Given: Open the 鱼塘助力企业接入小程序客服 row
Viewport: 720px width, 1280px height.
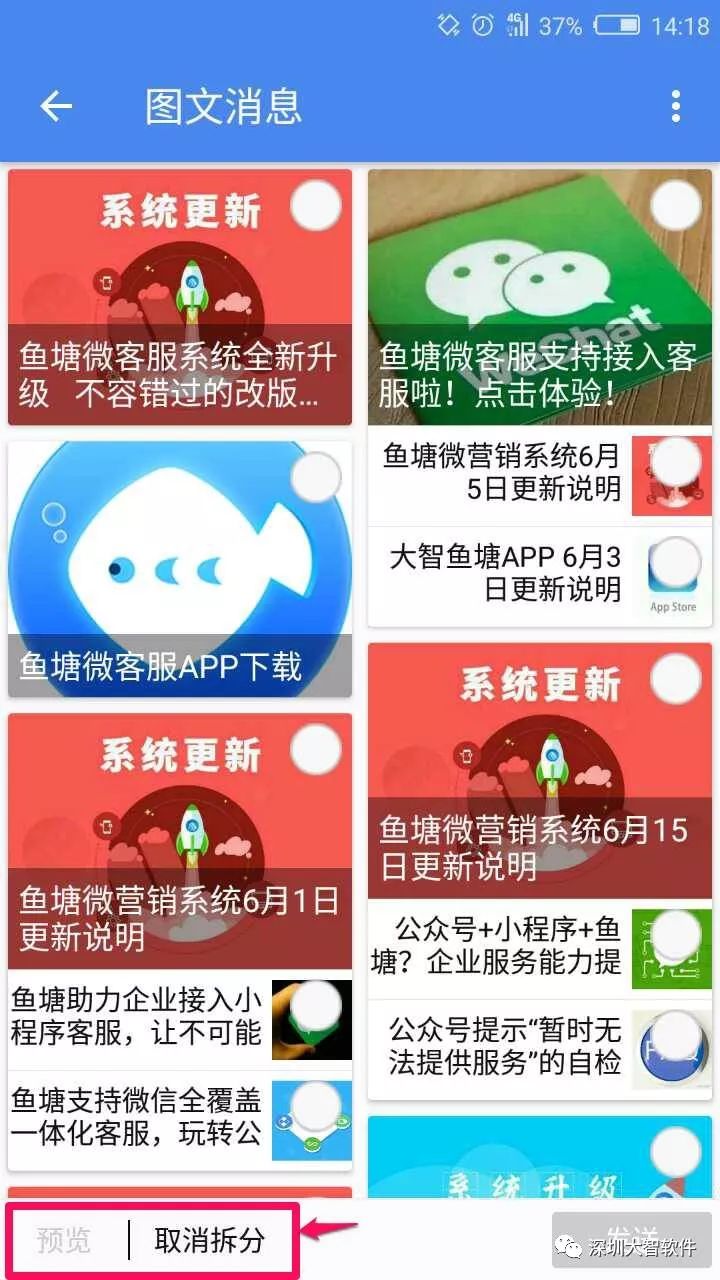Looking at the screenshot, I should [x=140, y=1016].
